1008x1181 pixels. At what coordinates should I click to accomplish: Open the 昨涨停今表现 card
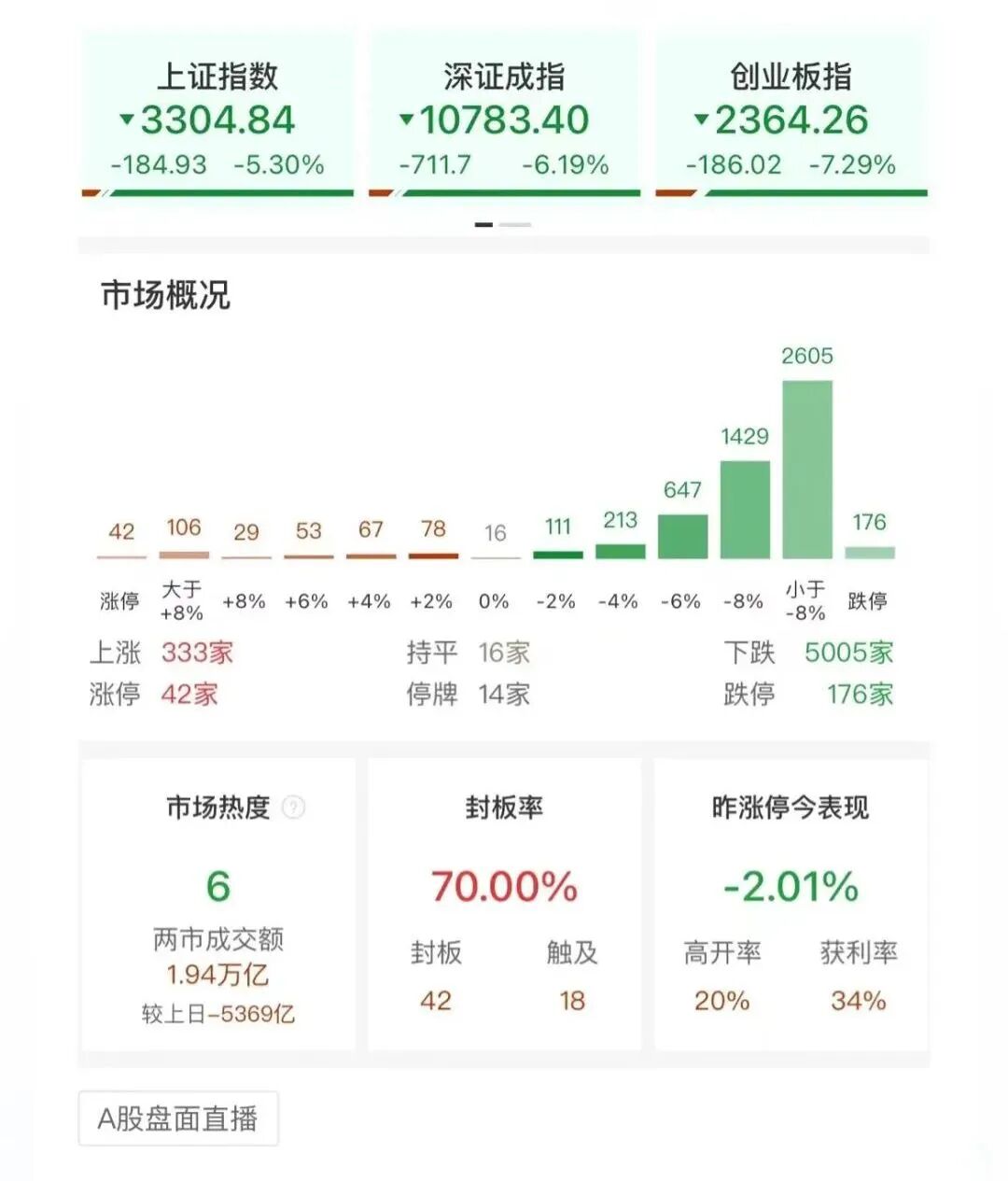(x=791, y=905)
